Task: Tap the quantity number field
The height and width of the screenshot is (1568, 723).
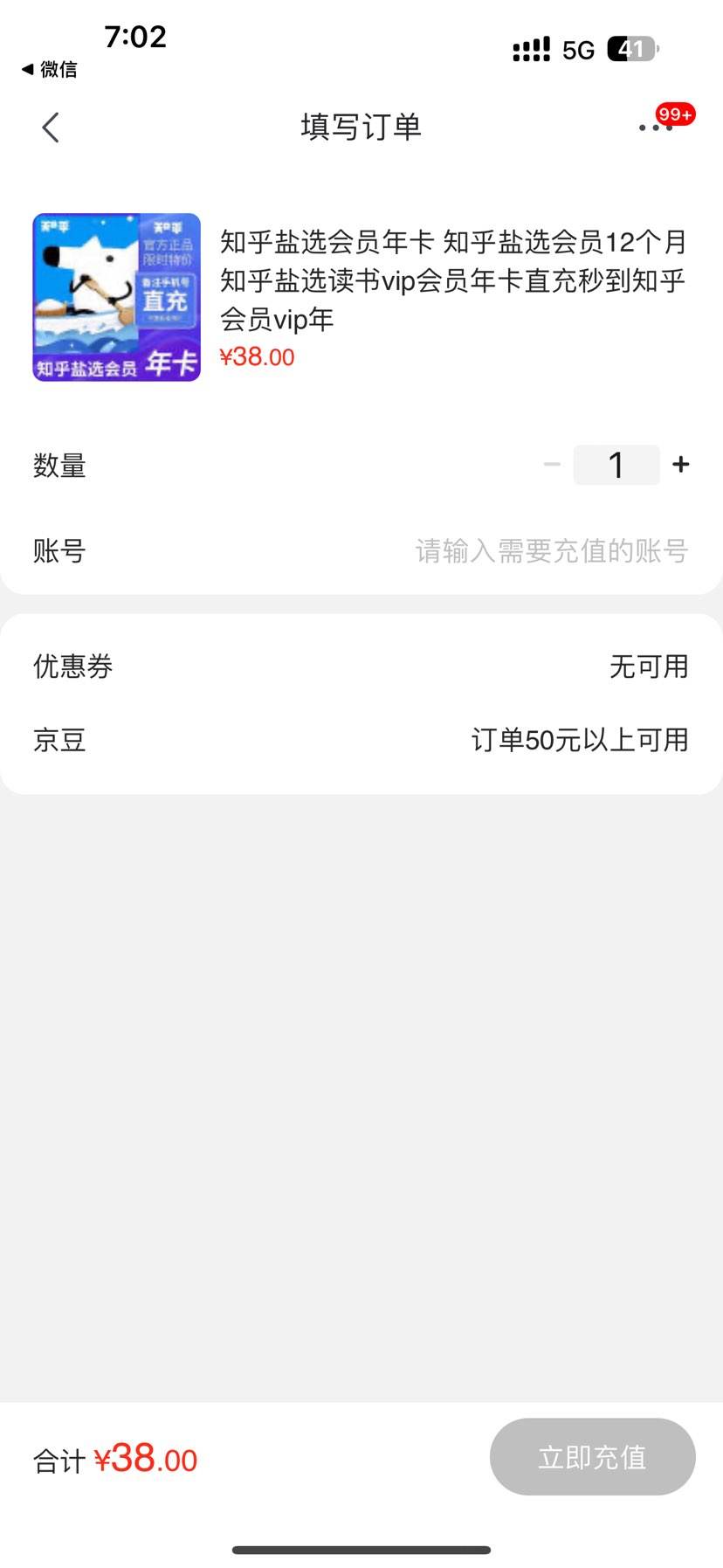Action: [x=616, y=465]
